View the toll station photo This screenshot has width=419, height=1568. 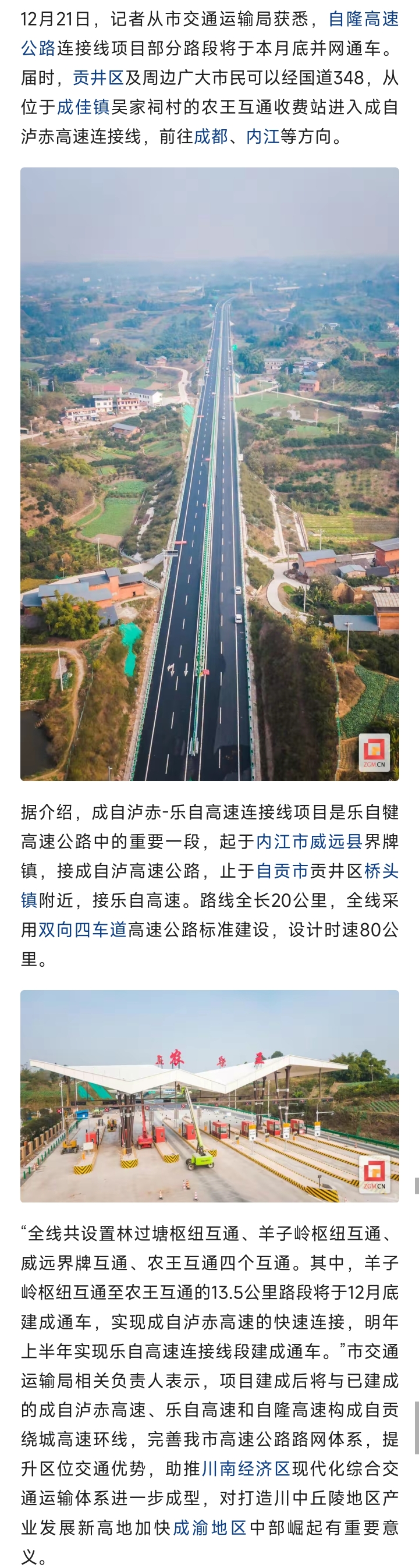pyautogui.click(x=210, y=1095)
